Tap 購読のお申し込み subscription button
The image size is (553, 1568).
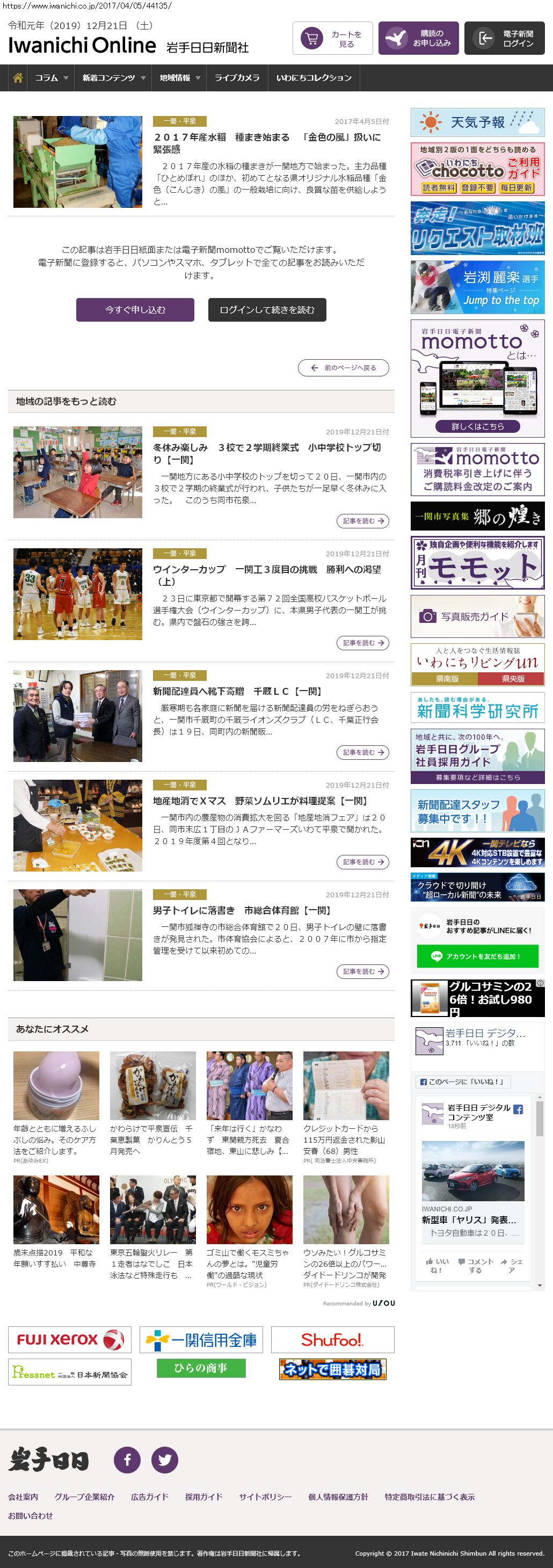tap(418, 38)
